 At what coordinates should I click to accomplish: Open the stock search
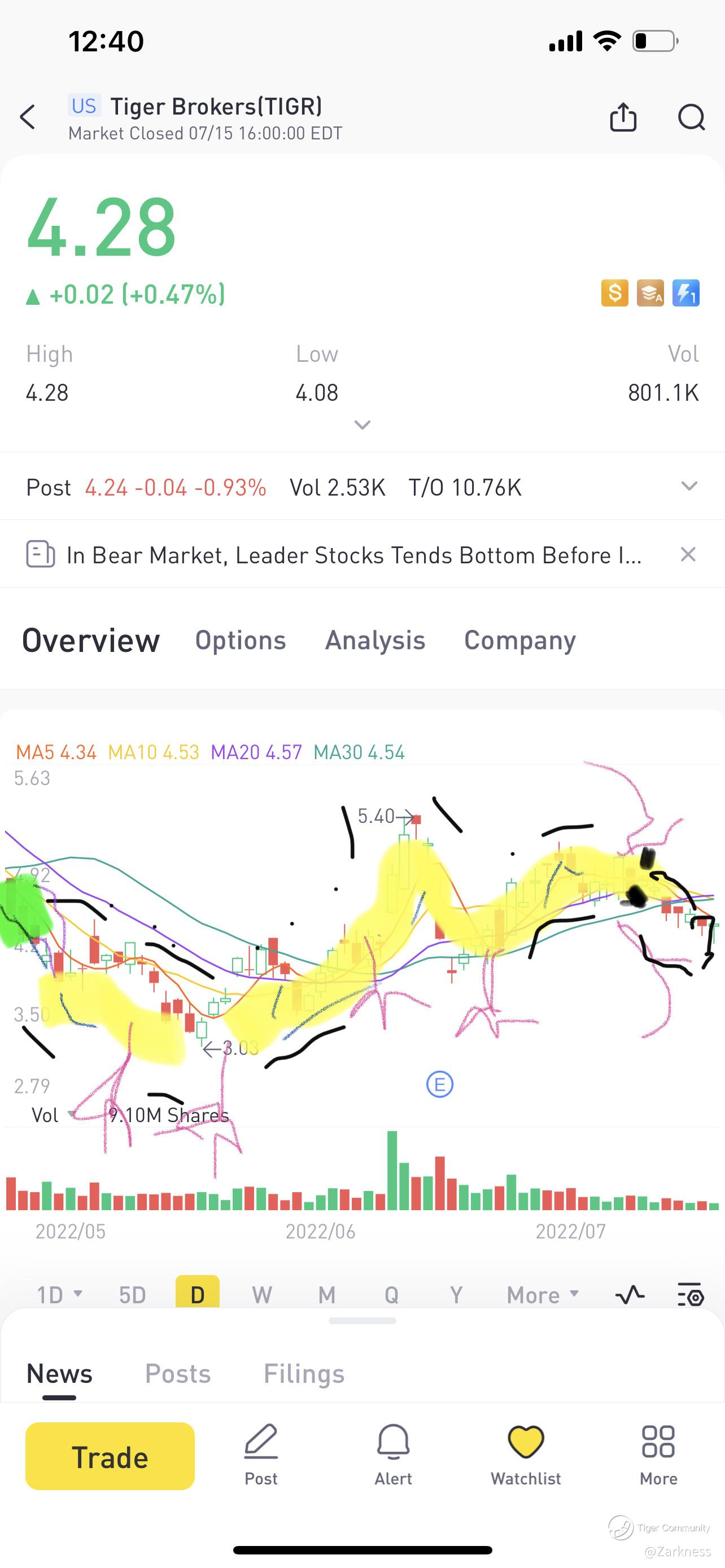pyautogui.click(x=691, y=117)
